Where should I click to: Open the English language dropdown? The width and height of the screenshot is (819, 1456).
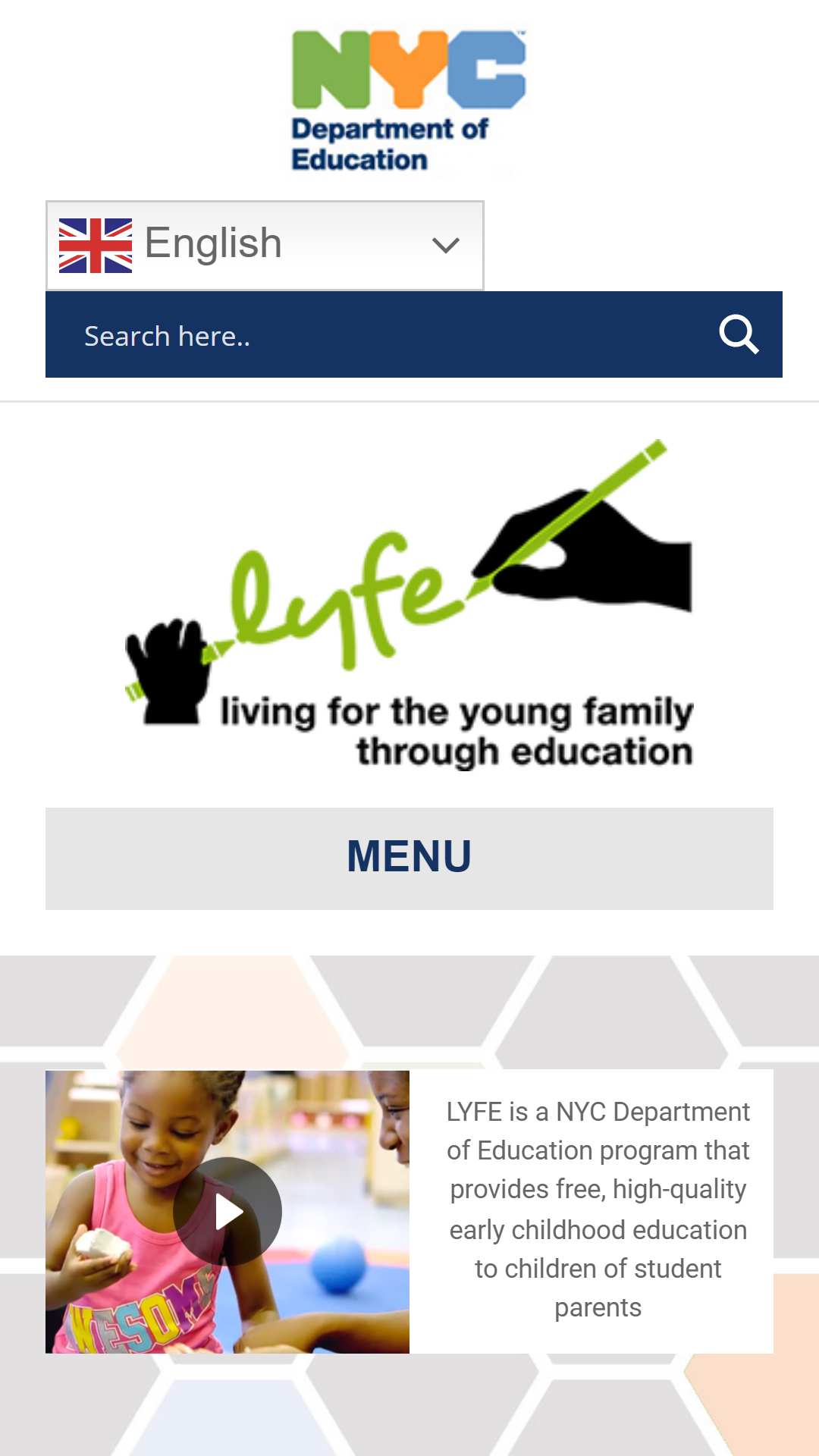click(265, 245)
